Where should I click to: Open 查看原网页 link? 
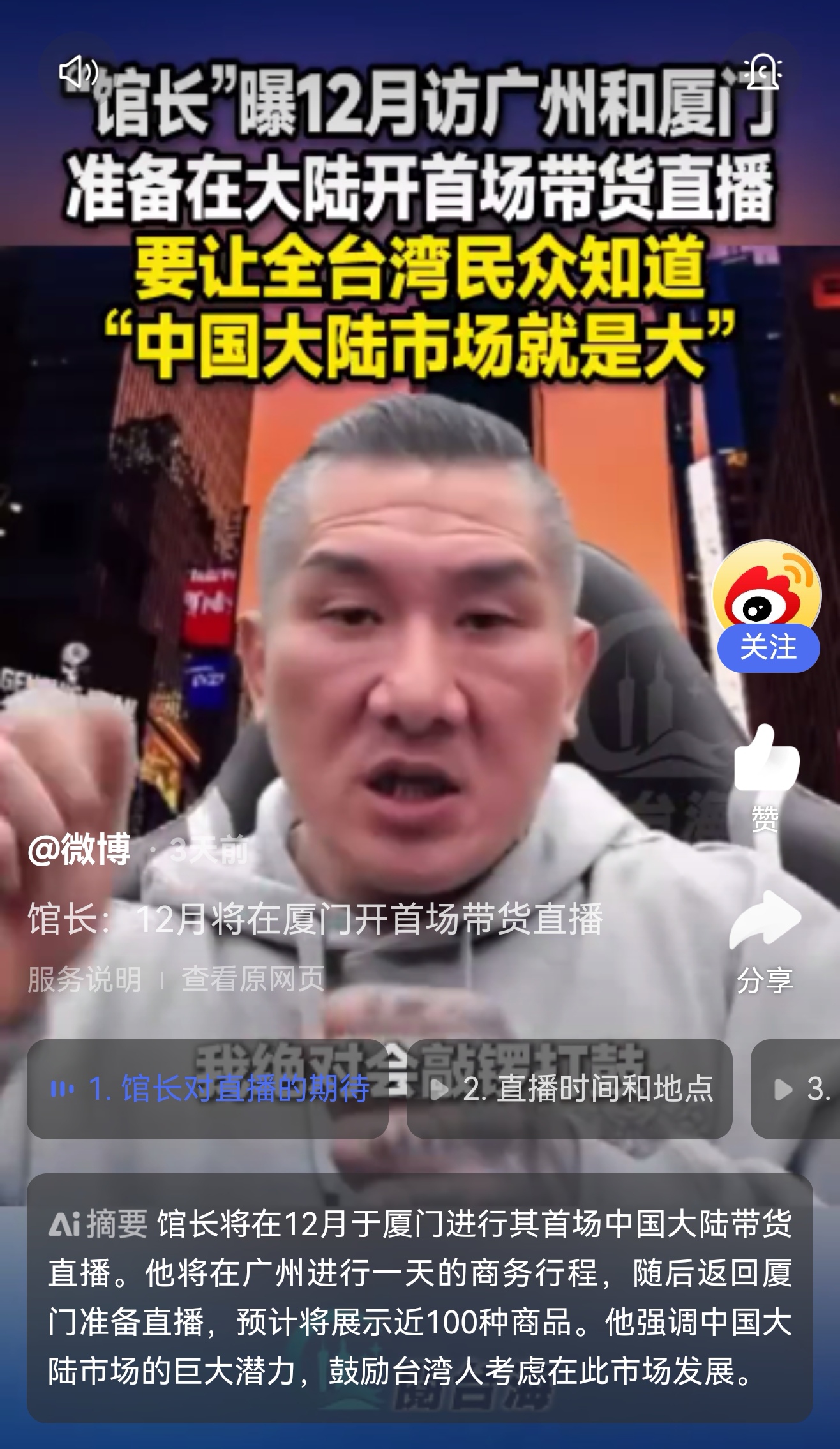(x=253, y=979)
